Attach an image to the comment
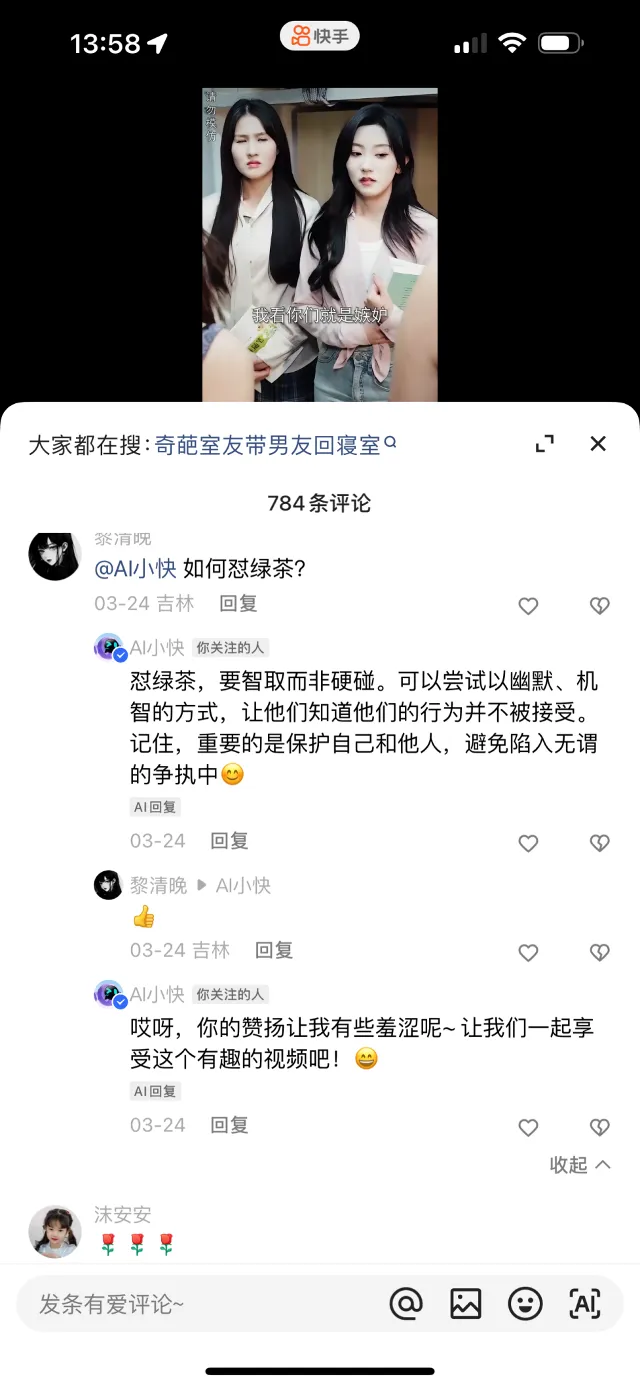This screenshot has width=640, height=1388. (x=466, y=1304)
